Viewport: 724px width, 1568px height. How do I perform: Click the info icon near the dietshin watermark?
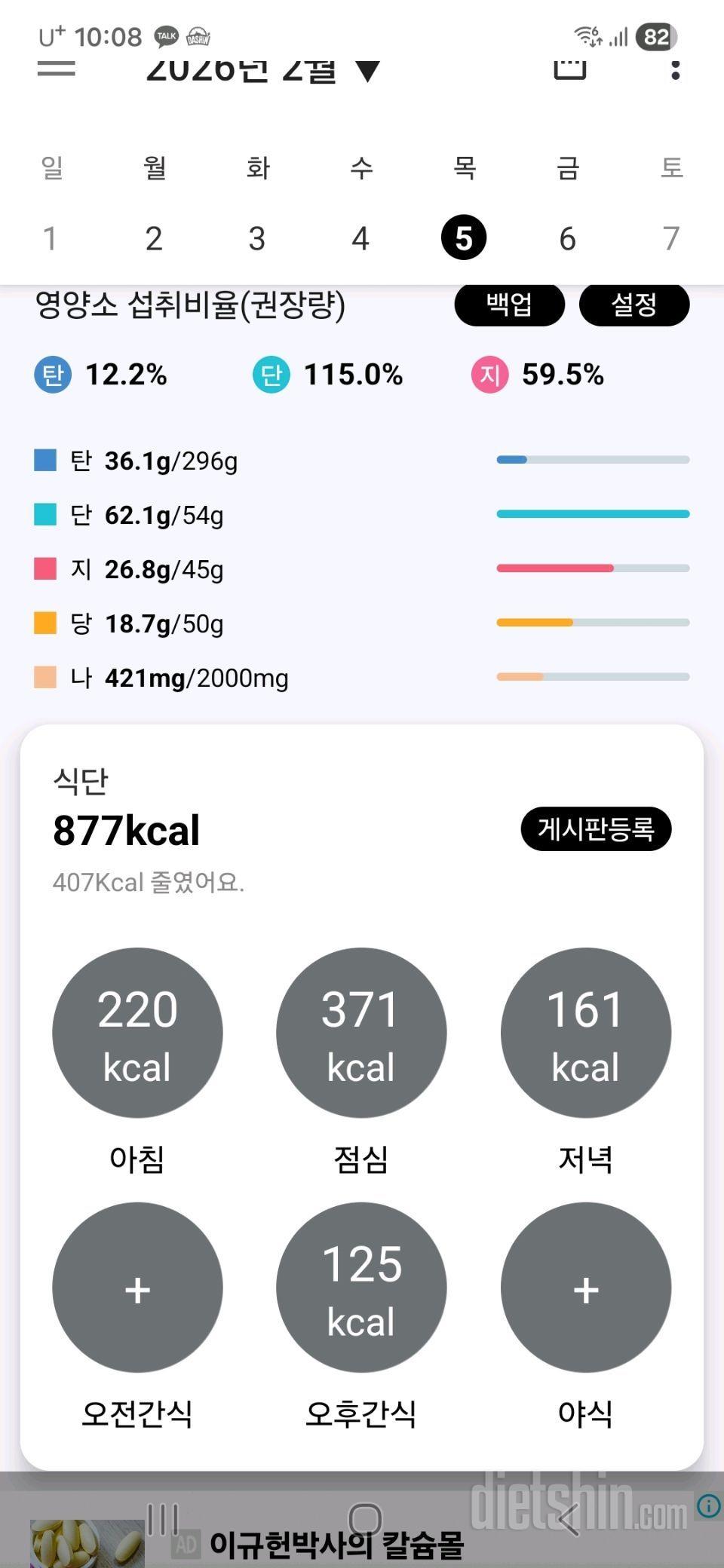pyautogui.click(x=707, y=1504)
